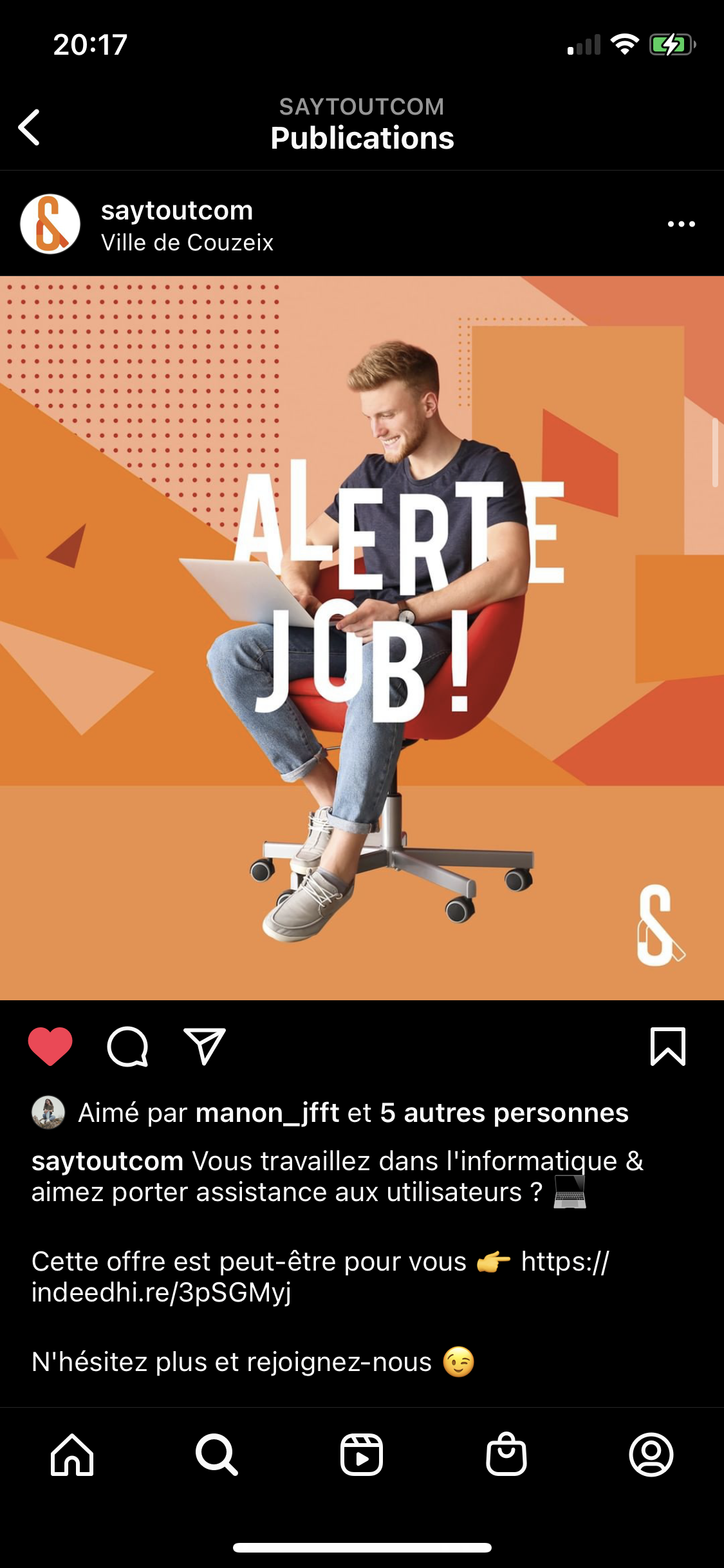See the 5 autres personnes who liked
Screen dimensions: 724x1568
[x=504, y=1113]
